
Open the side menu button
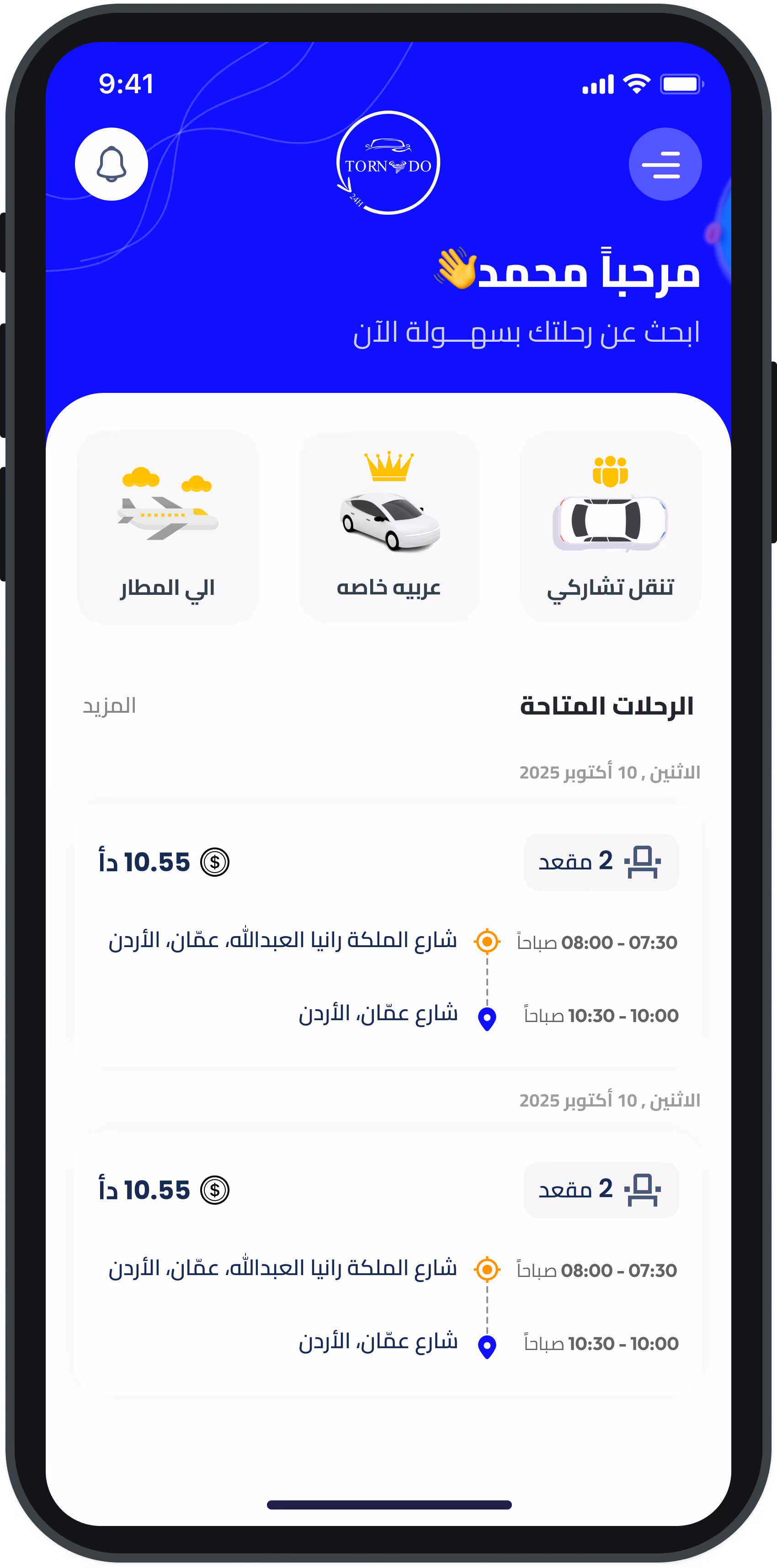click(665, 164)
